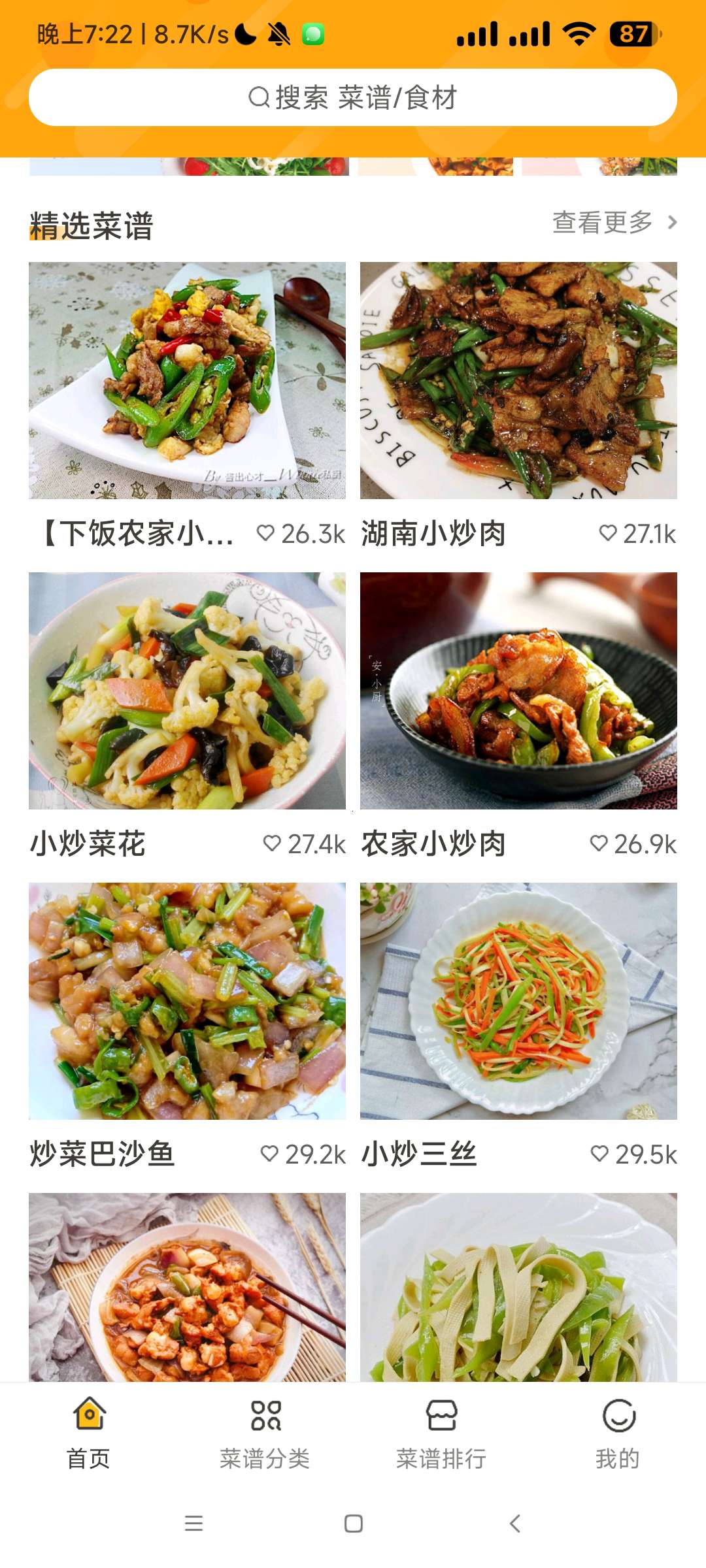Tap the system back button
The height and width of the screenshot is (1568, 706).
pyautogui.click(x=515, y=1524)
